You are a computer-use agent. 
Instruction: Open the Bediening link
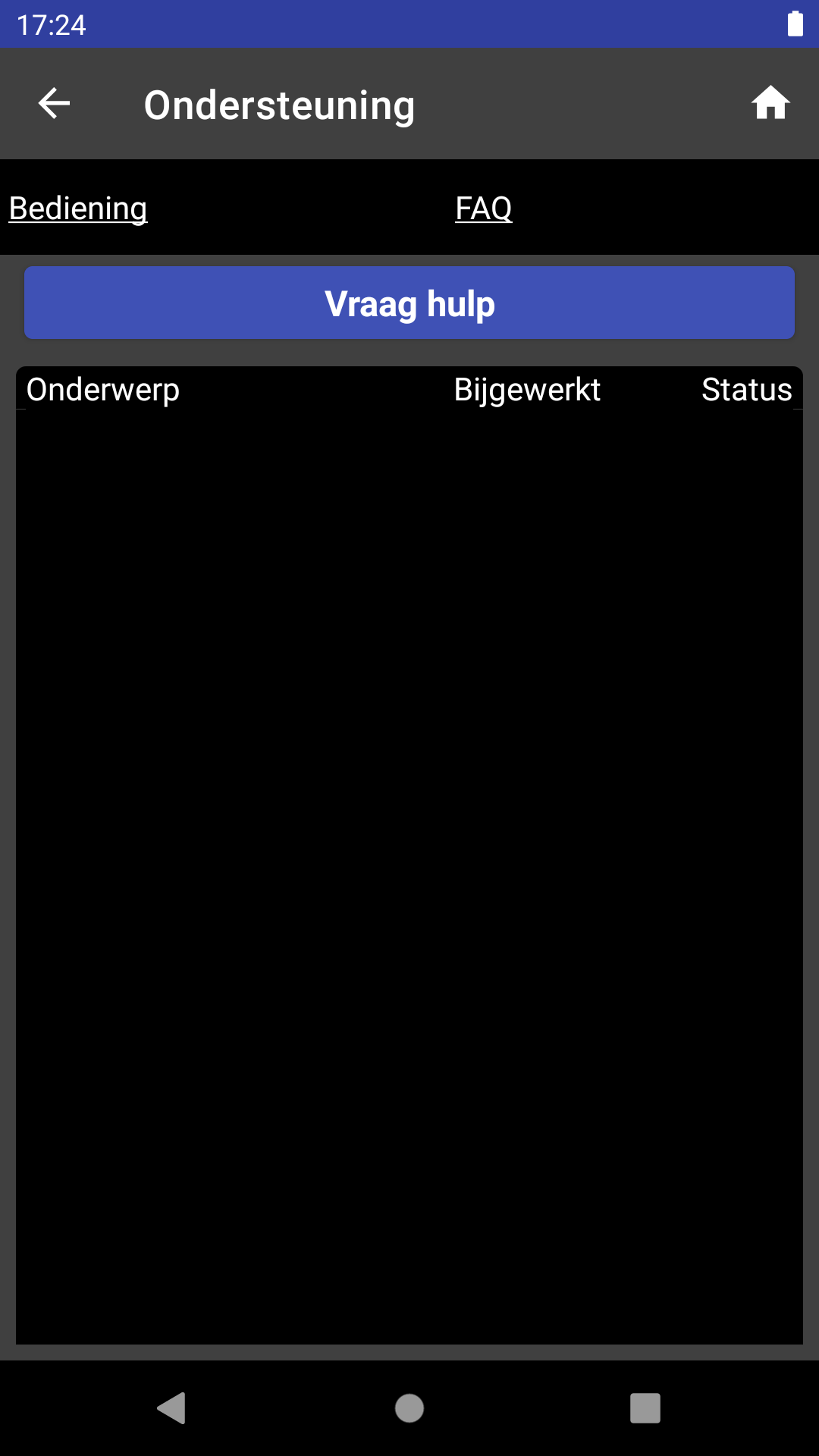[78, 209]
